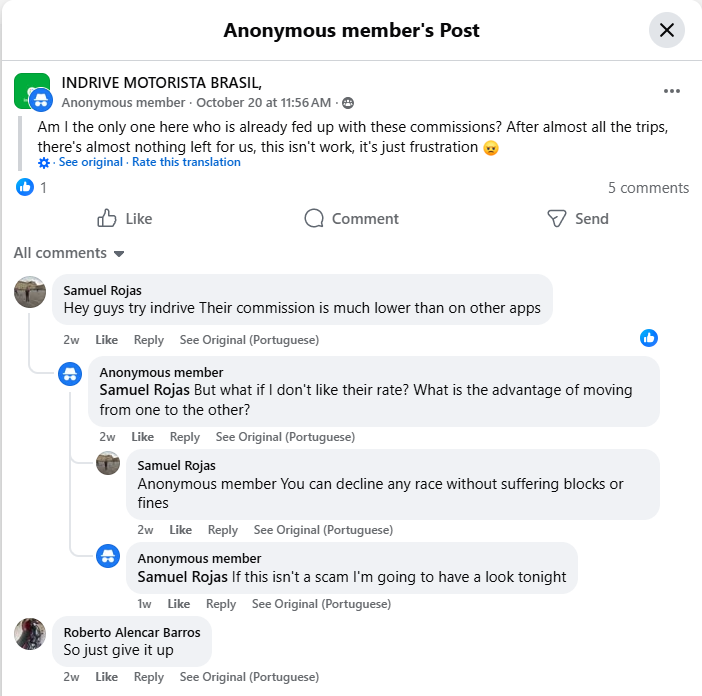See original of the 'advantage of moving' reply

[x=285, y=437]
